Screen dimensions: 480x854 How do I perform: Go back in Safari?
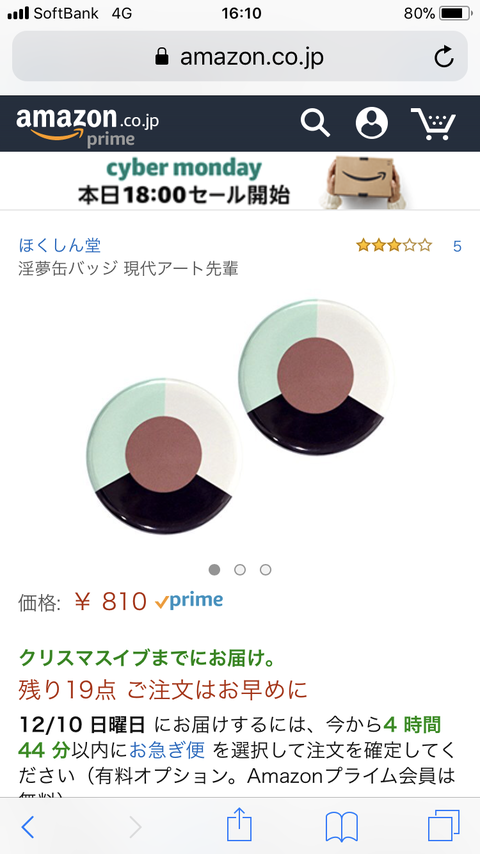click(x=28, y=827)
